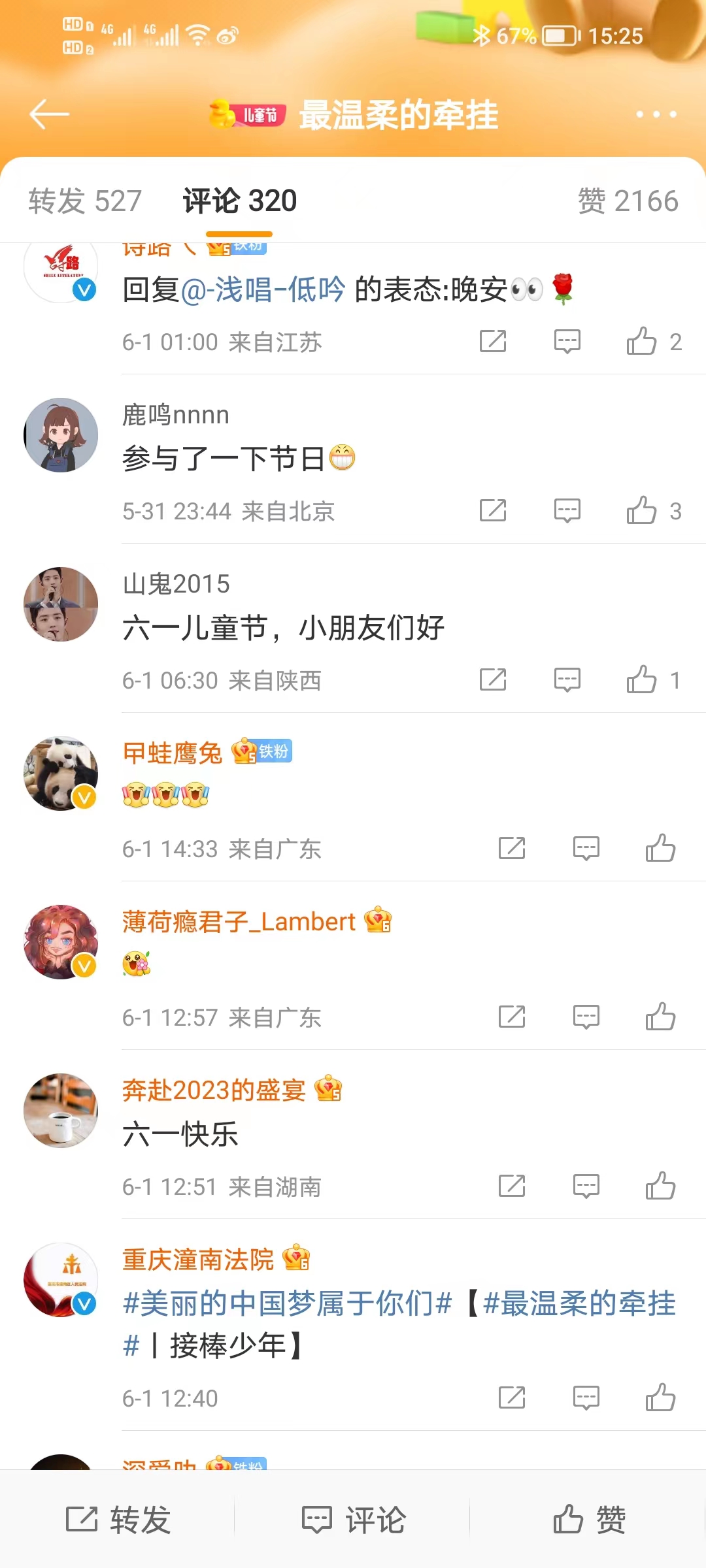Open @-浅唱-低吟 mention link
The width and height of the screenshot is (706, 1568).
click(x=263, y=289)
